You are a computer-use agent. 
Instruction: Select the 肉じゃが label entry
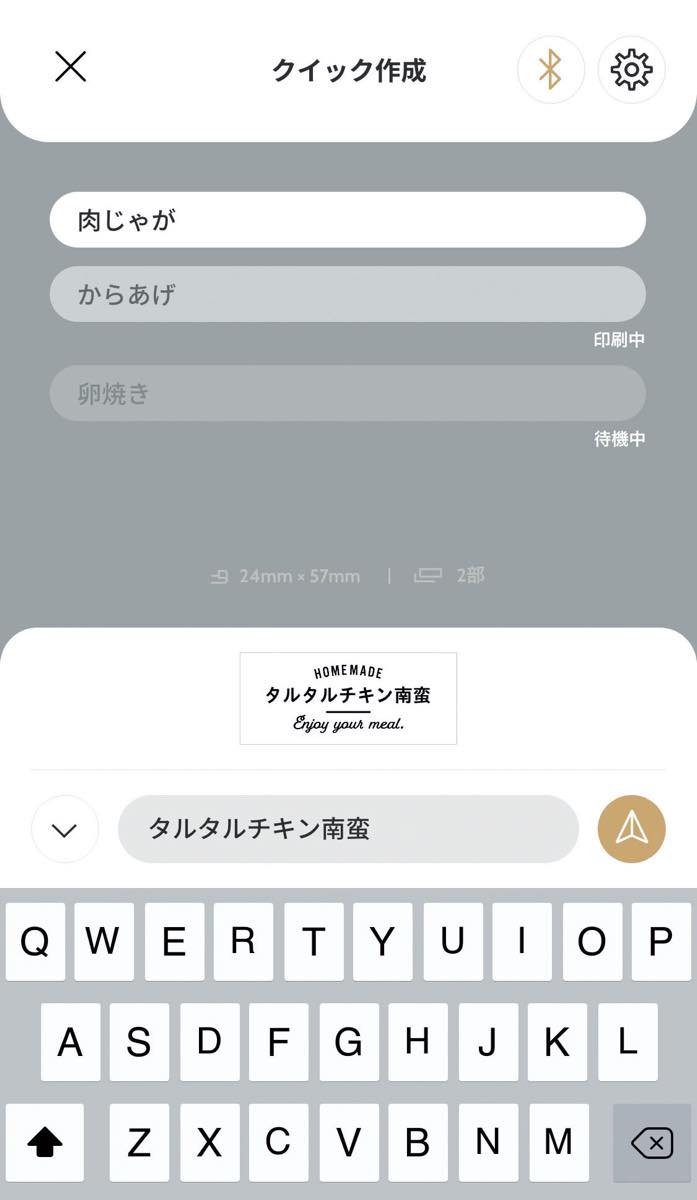coord(347,220)
